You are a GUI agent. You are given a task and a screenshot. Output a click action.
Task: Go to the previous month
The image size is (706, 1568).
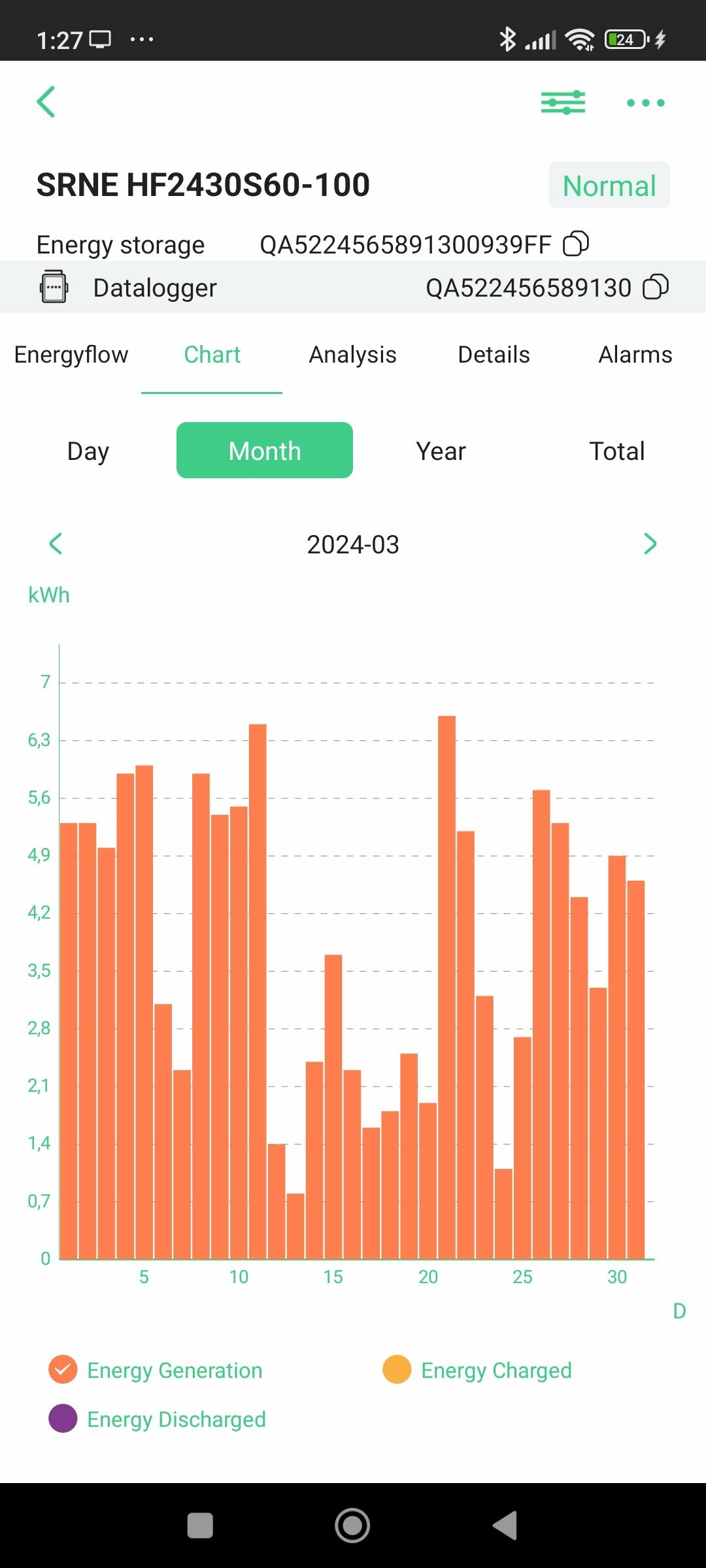click(56, 544)
